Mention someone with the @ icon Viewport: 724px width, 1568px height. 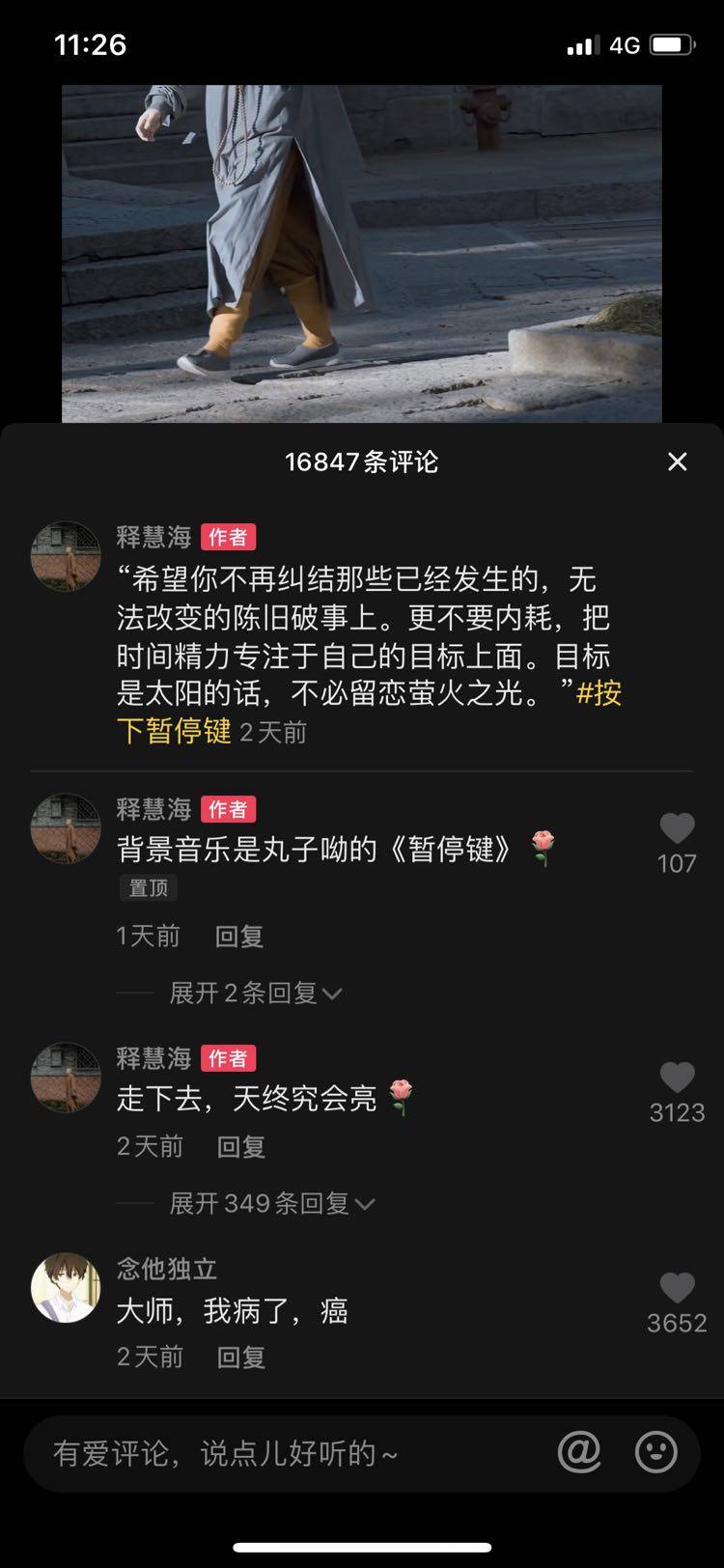tap(579, 1452)
